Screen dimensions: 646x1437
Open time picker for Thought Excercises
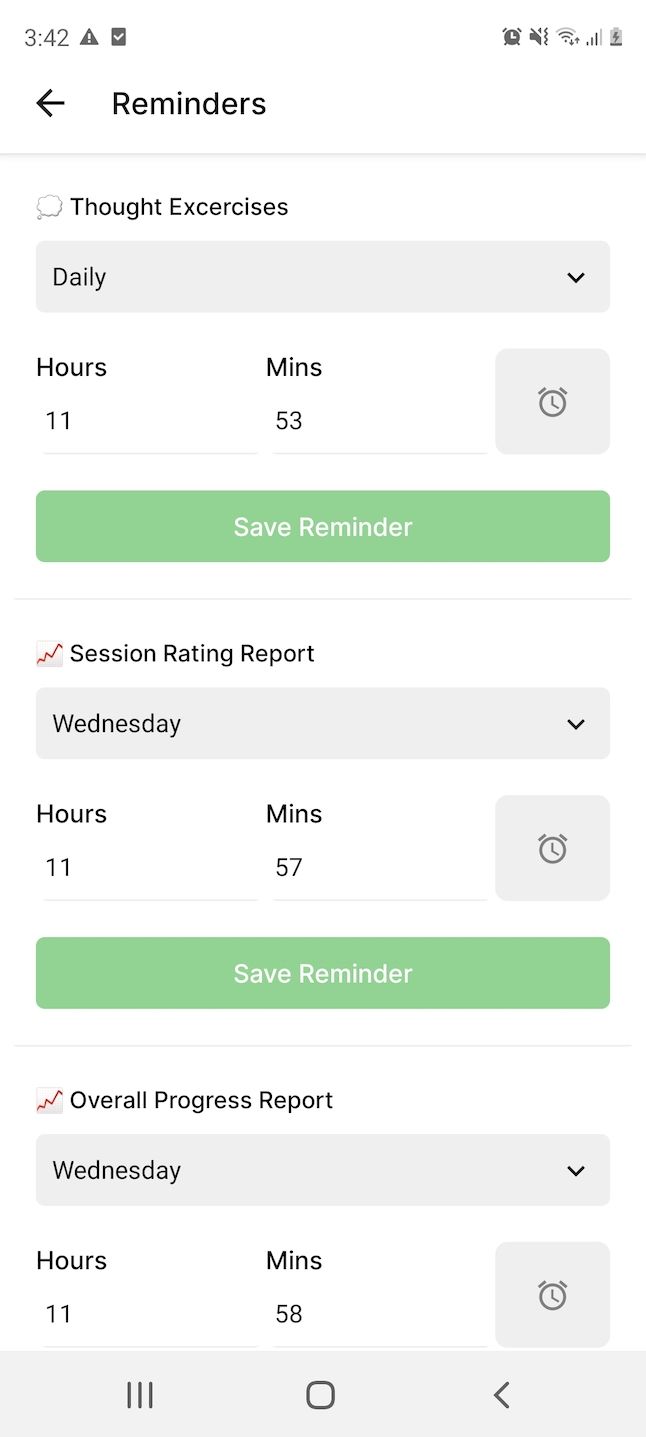click(x=552, y=402)
